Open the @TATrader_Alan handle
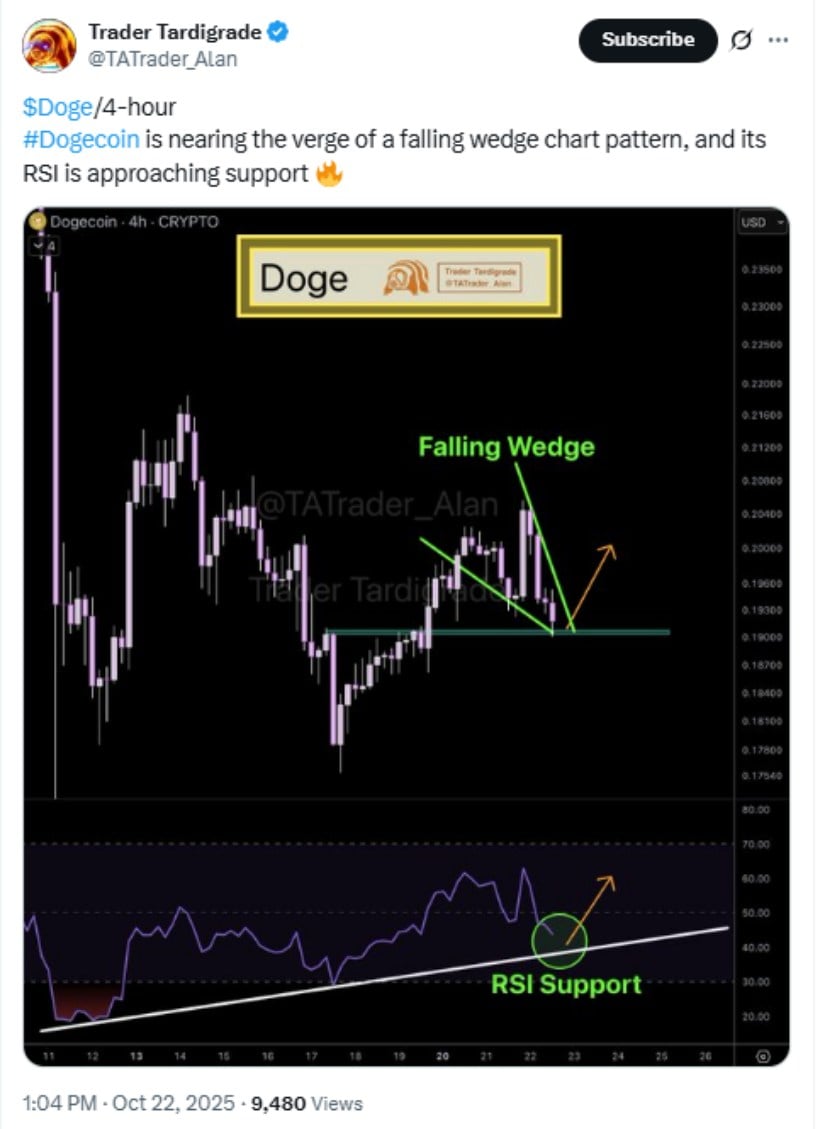This screenshot has height=1129, width=825. click(163, 59)
